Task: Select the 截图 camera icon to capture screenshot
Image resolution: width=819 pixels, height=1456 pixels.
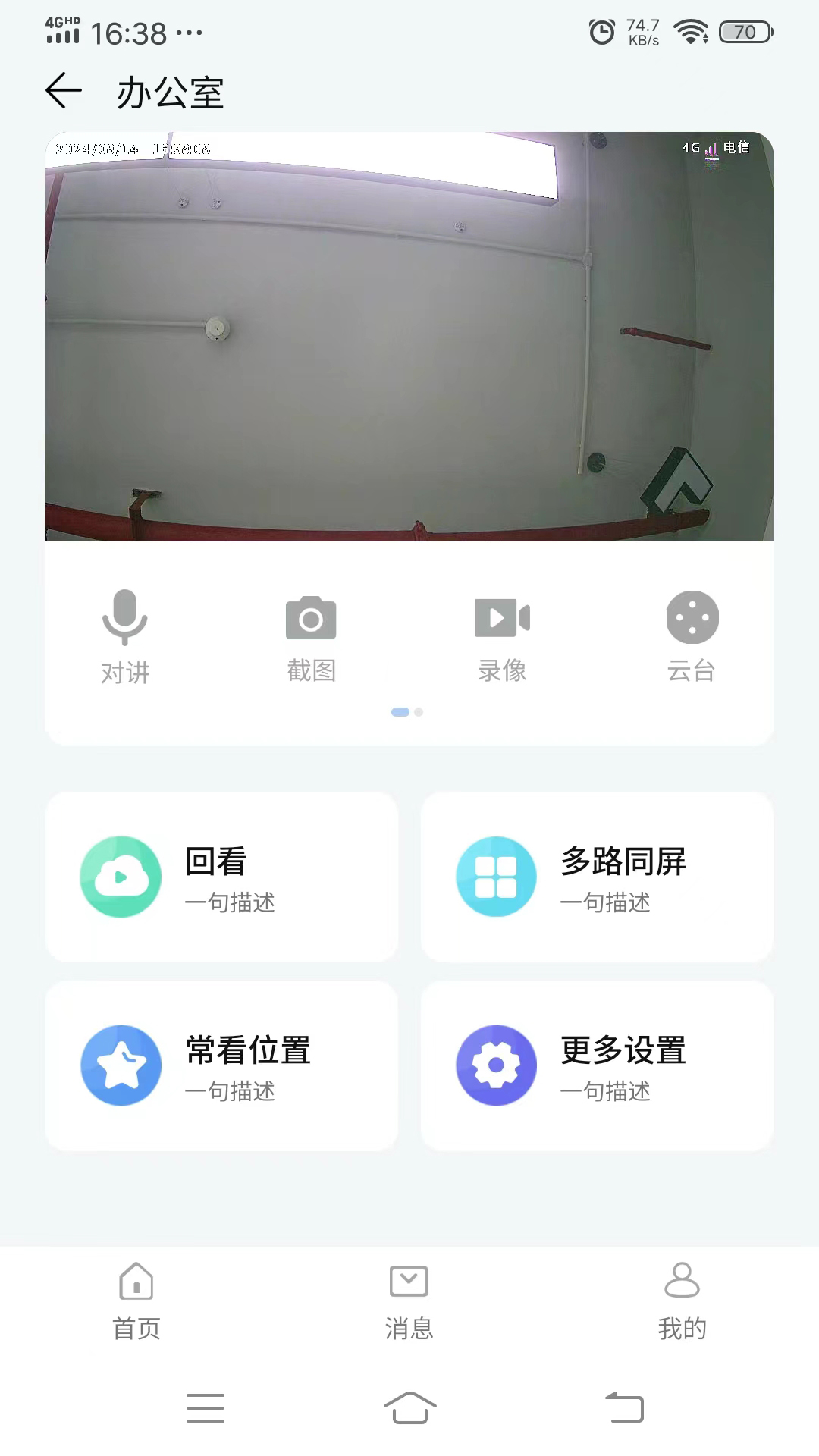Action: tap(312, 618)
